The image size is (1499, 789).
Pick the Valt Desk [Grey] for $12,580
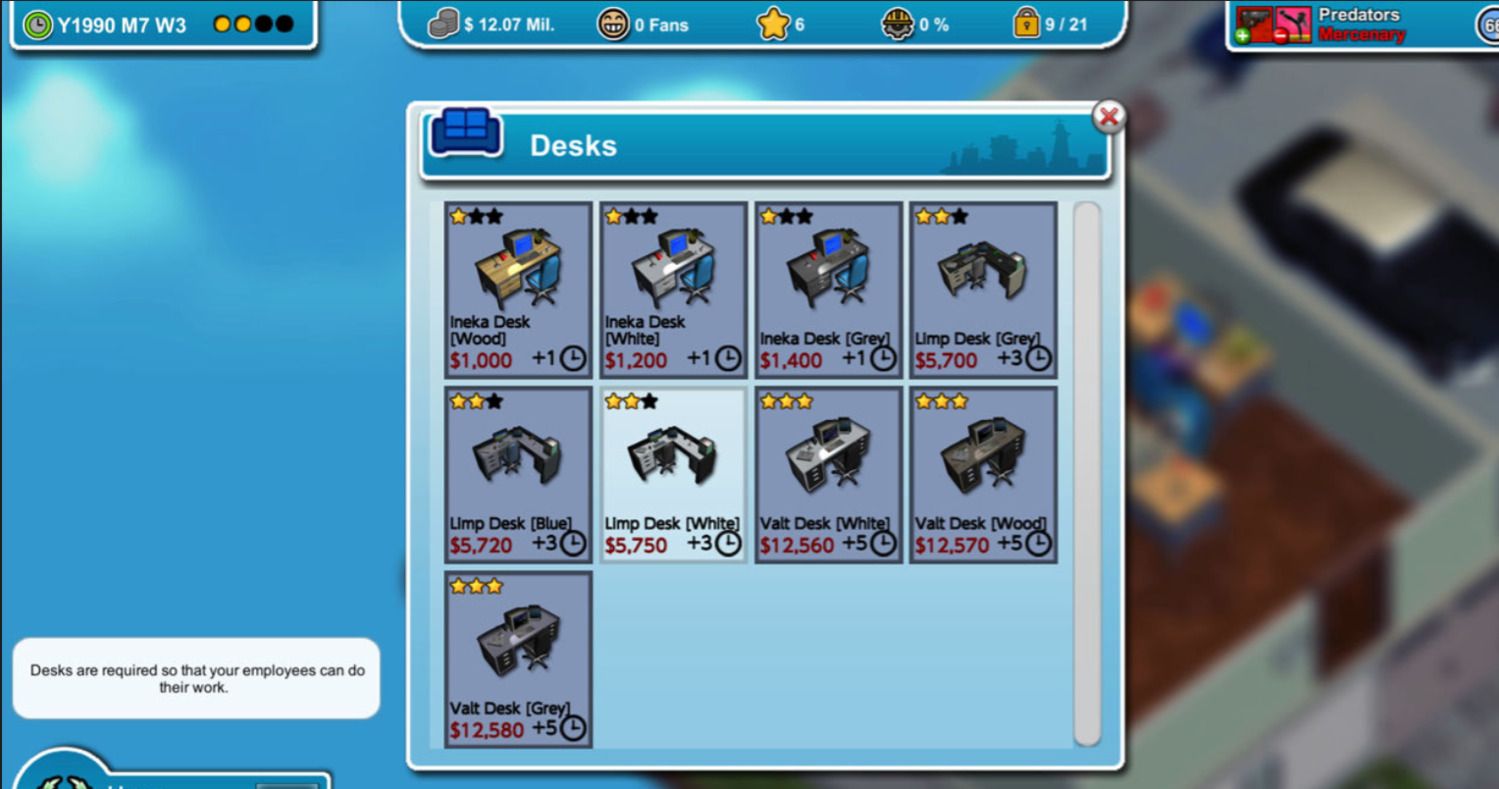coord(518,659)
